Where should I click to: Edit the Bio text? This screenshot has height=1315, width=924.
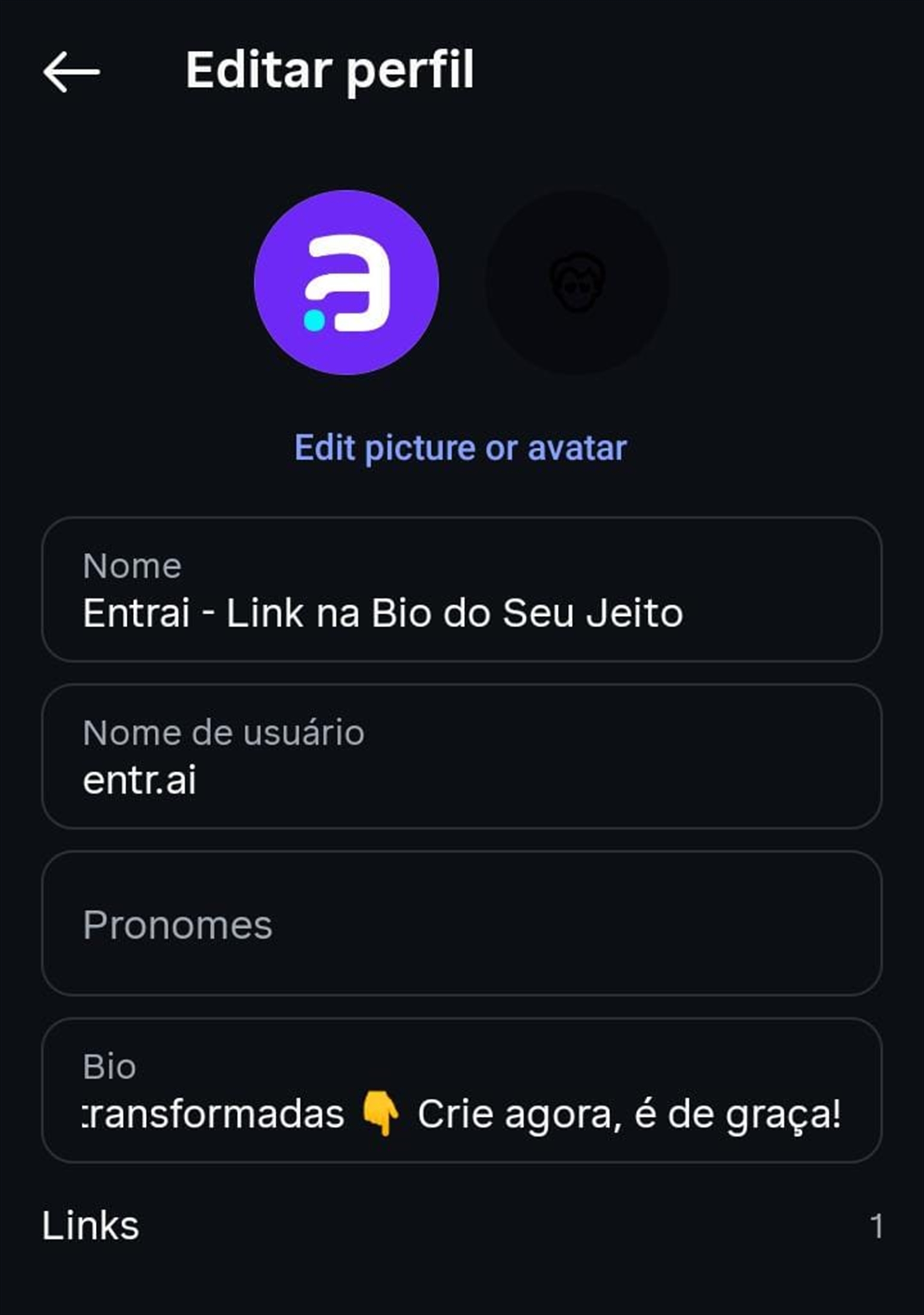coord(462,1091)
